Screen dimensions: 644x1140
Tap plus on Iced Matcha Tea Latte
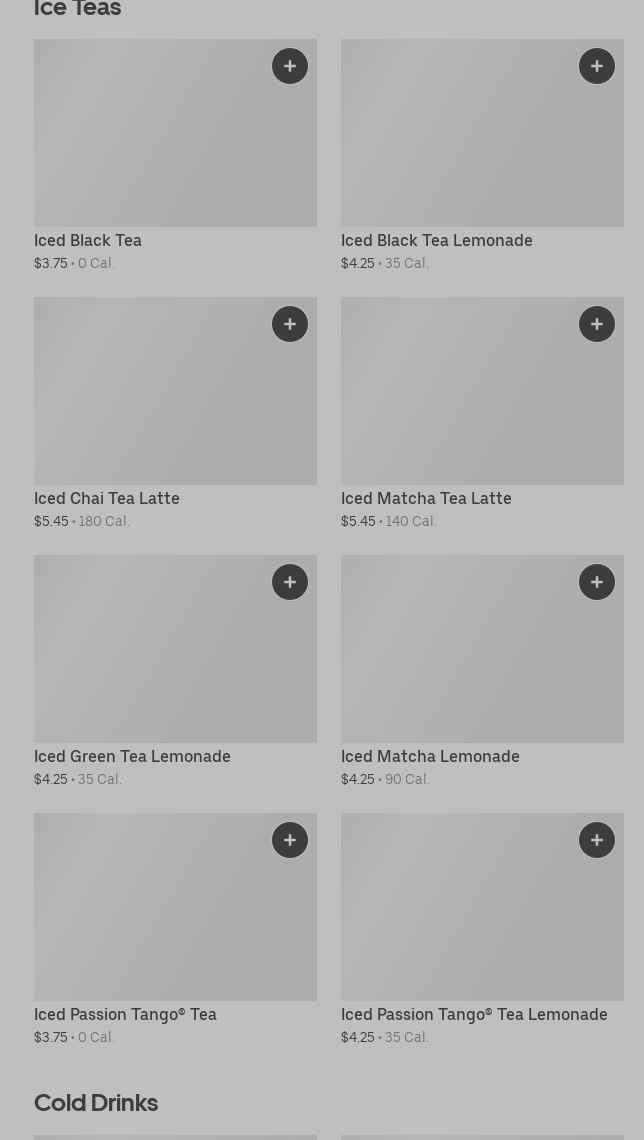pyautogui.click(x=597, y=324)
